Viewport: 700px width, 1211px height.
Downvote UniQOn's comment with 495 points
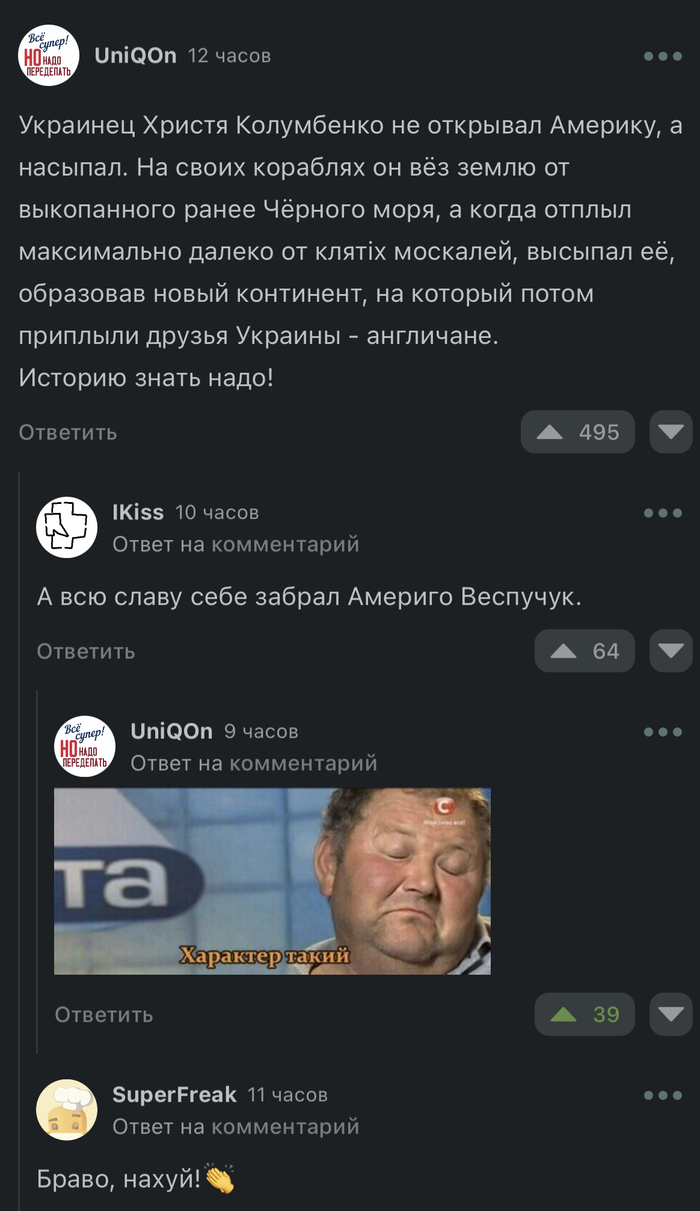(670, 432)
